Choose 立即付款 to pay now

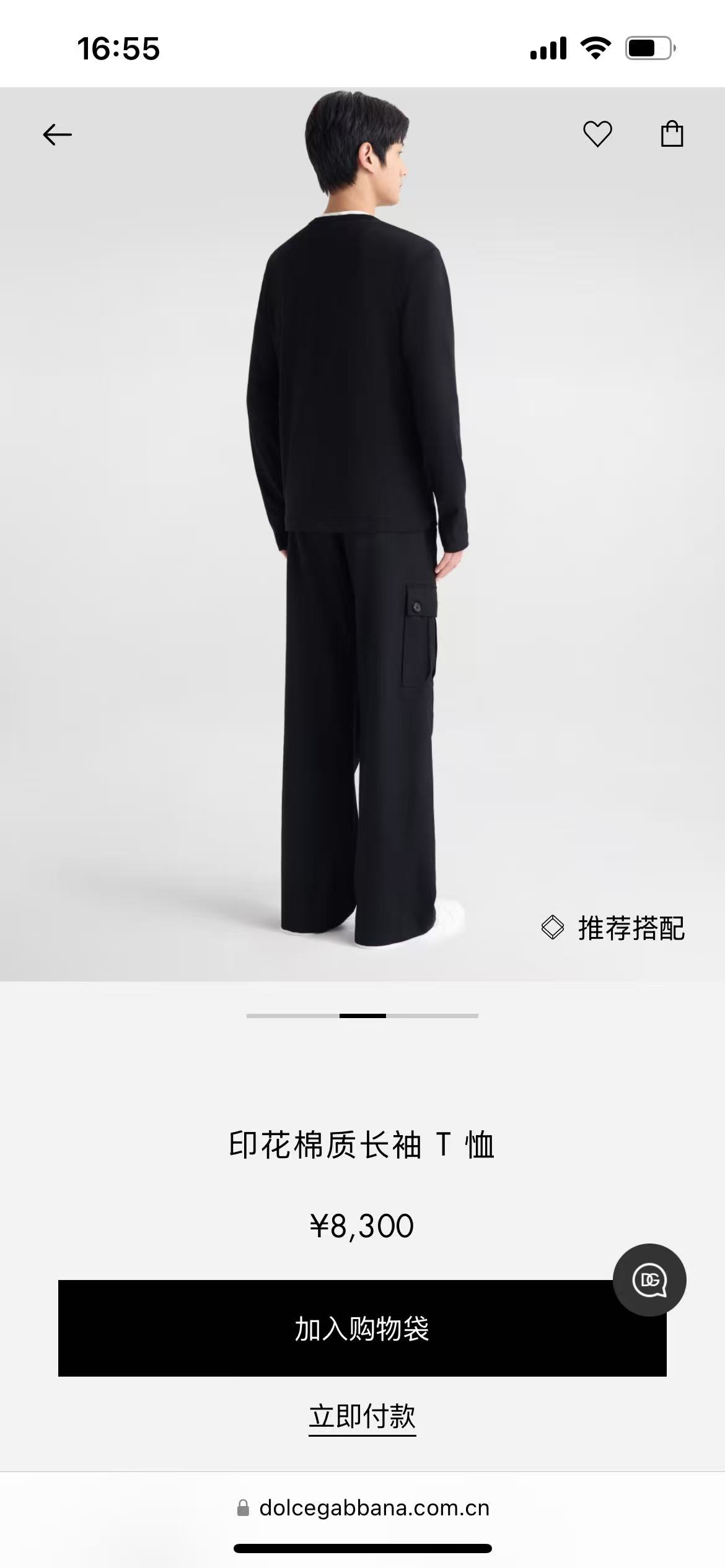(362, 1416)
